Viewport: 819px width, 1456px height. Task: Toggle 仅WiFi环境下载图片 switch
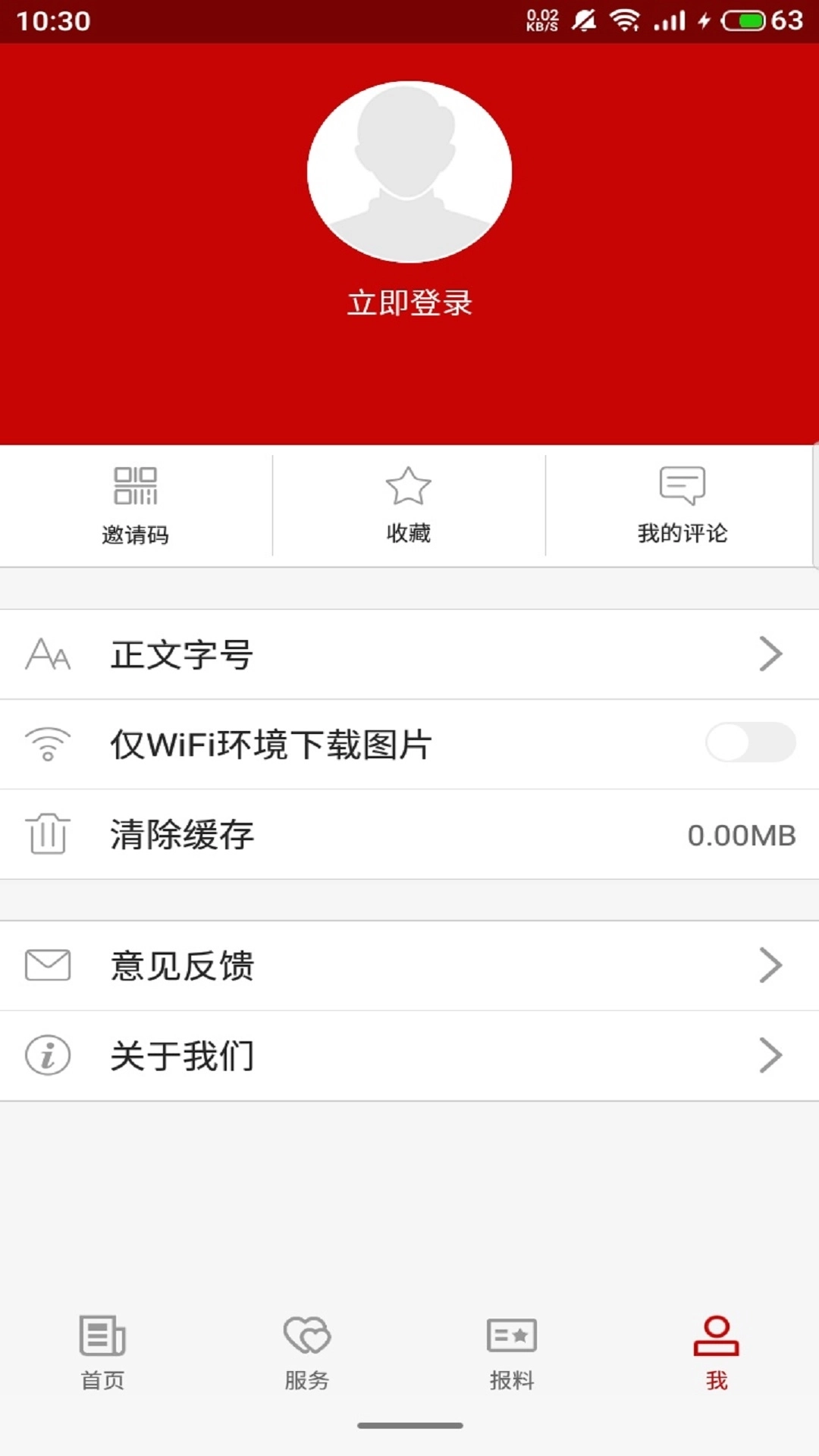[750, 743]
